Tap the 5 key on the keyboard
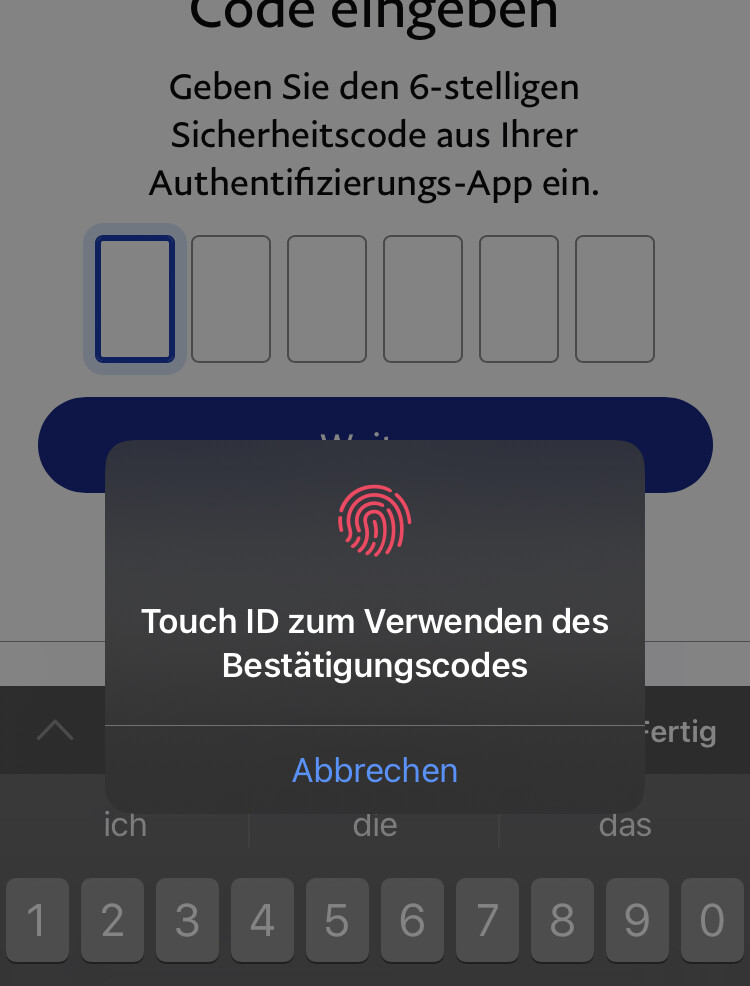 337,920
